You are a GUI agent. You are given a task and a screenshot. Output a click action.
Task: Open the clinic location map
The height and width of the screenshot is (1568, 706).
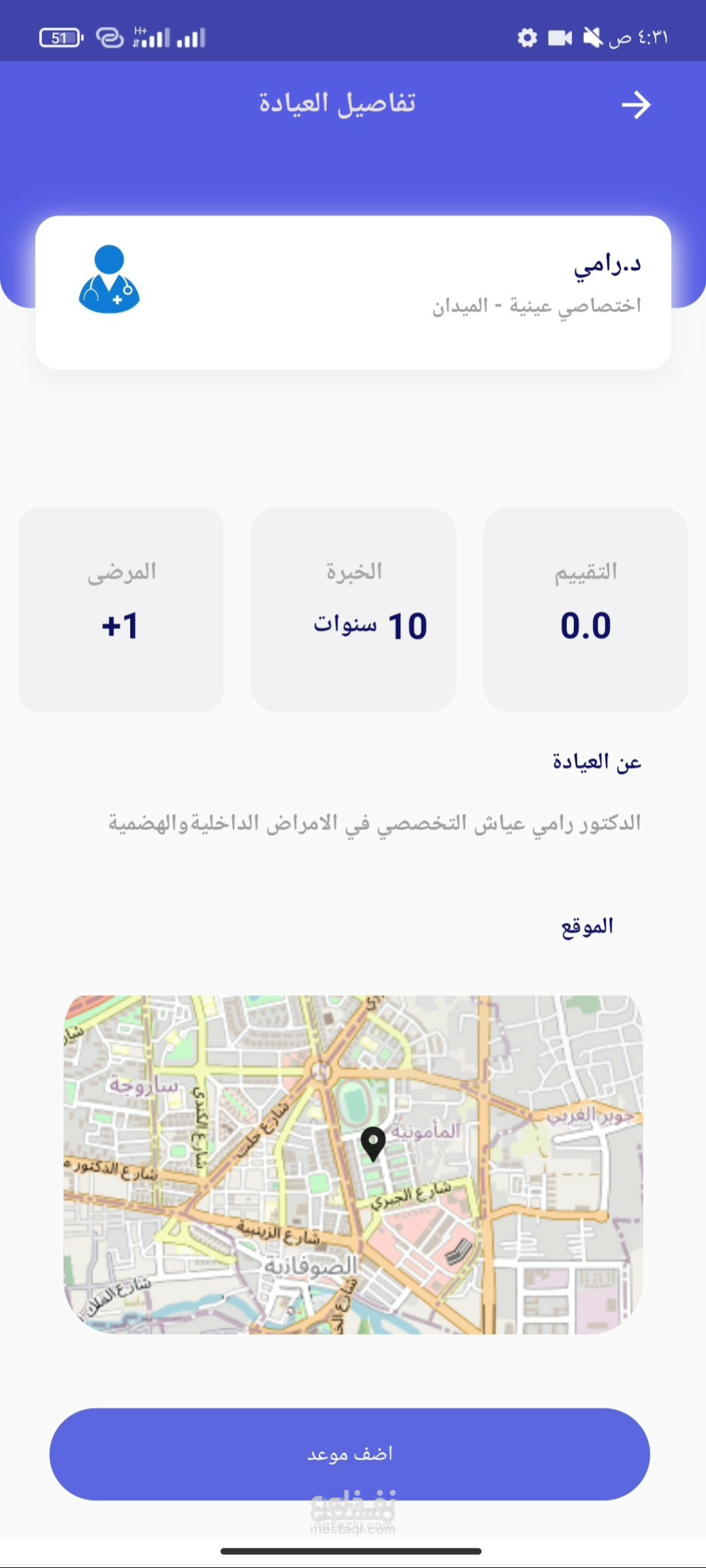coord(353,1165)
